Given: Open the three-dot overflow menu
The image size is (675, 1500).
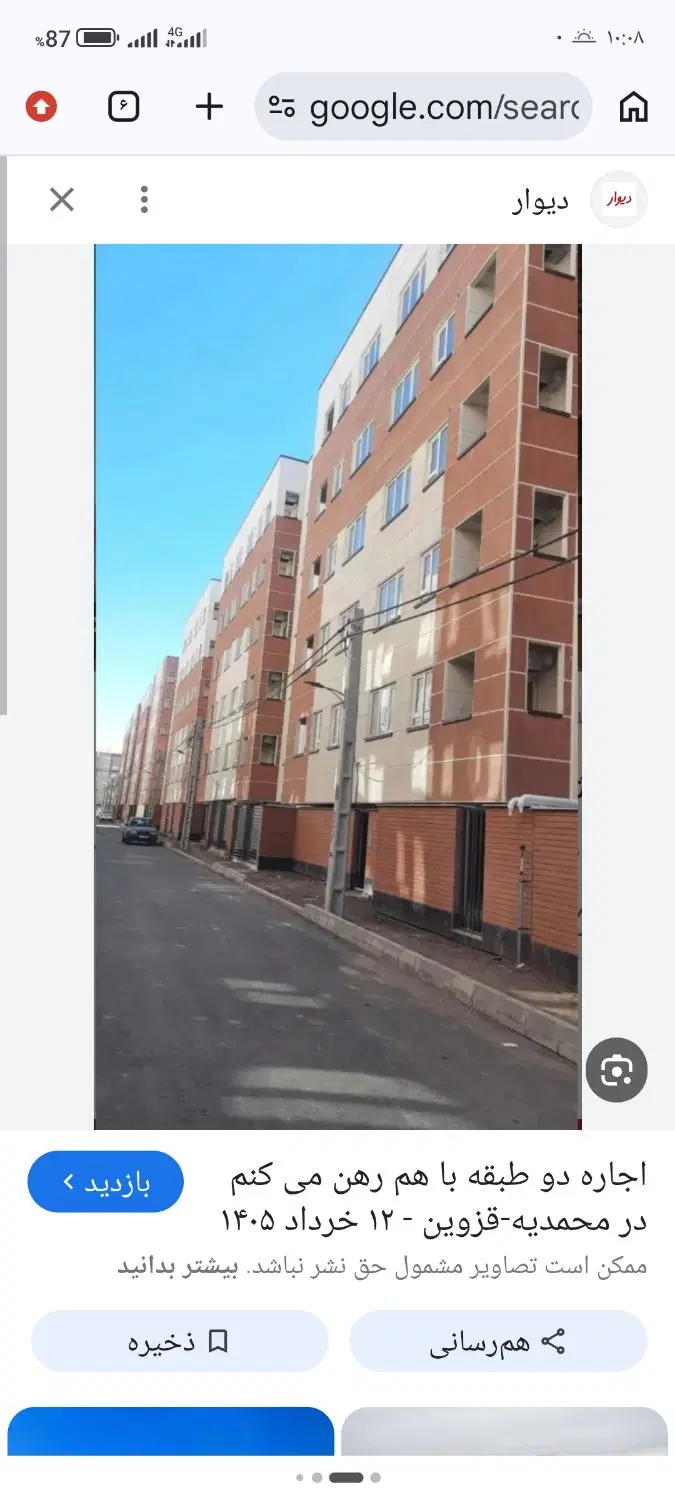Looking at the screenshot, I should pyautogui.click(x=144, y=200).
